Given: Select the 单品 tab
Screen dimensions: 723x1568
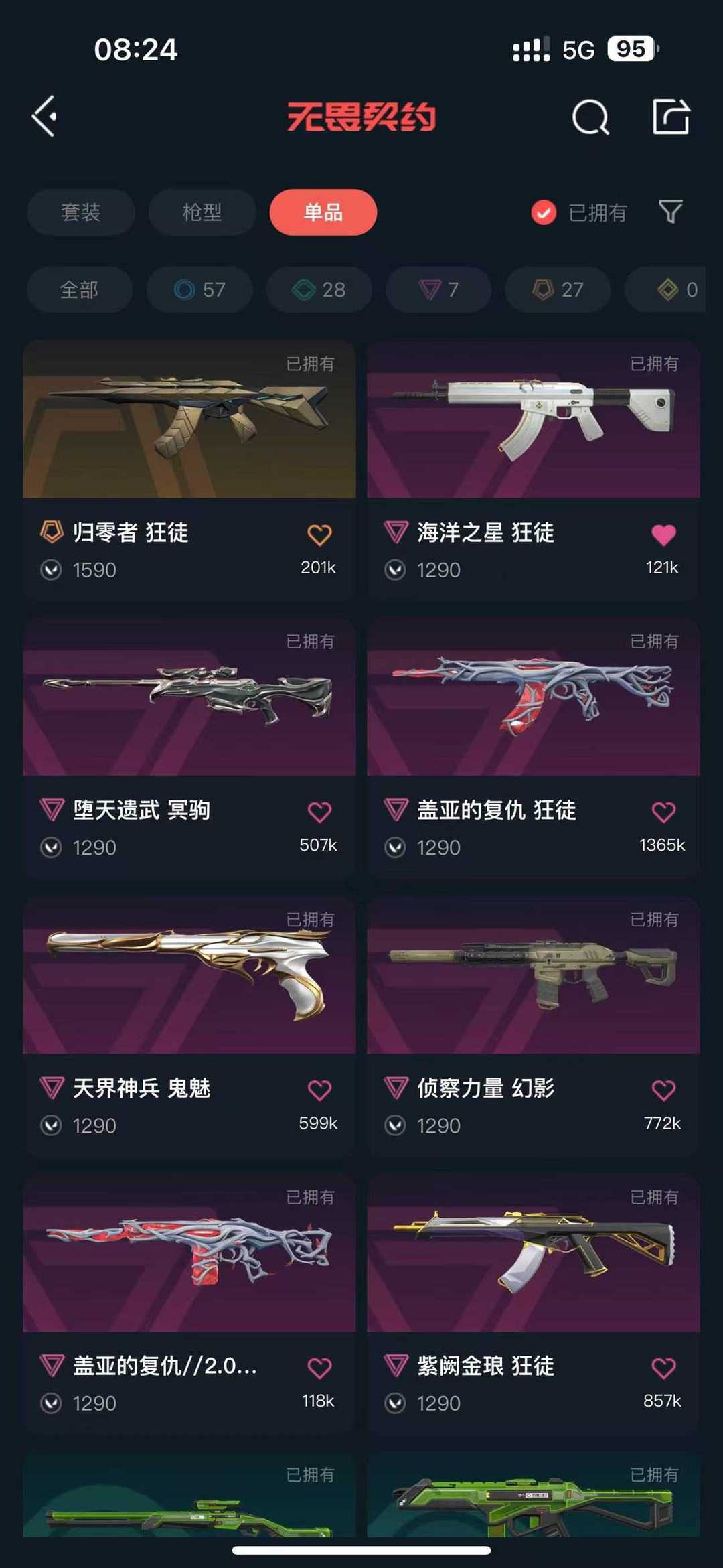Looking at the screenshot, I should coord(323,212).
